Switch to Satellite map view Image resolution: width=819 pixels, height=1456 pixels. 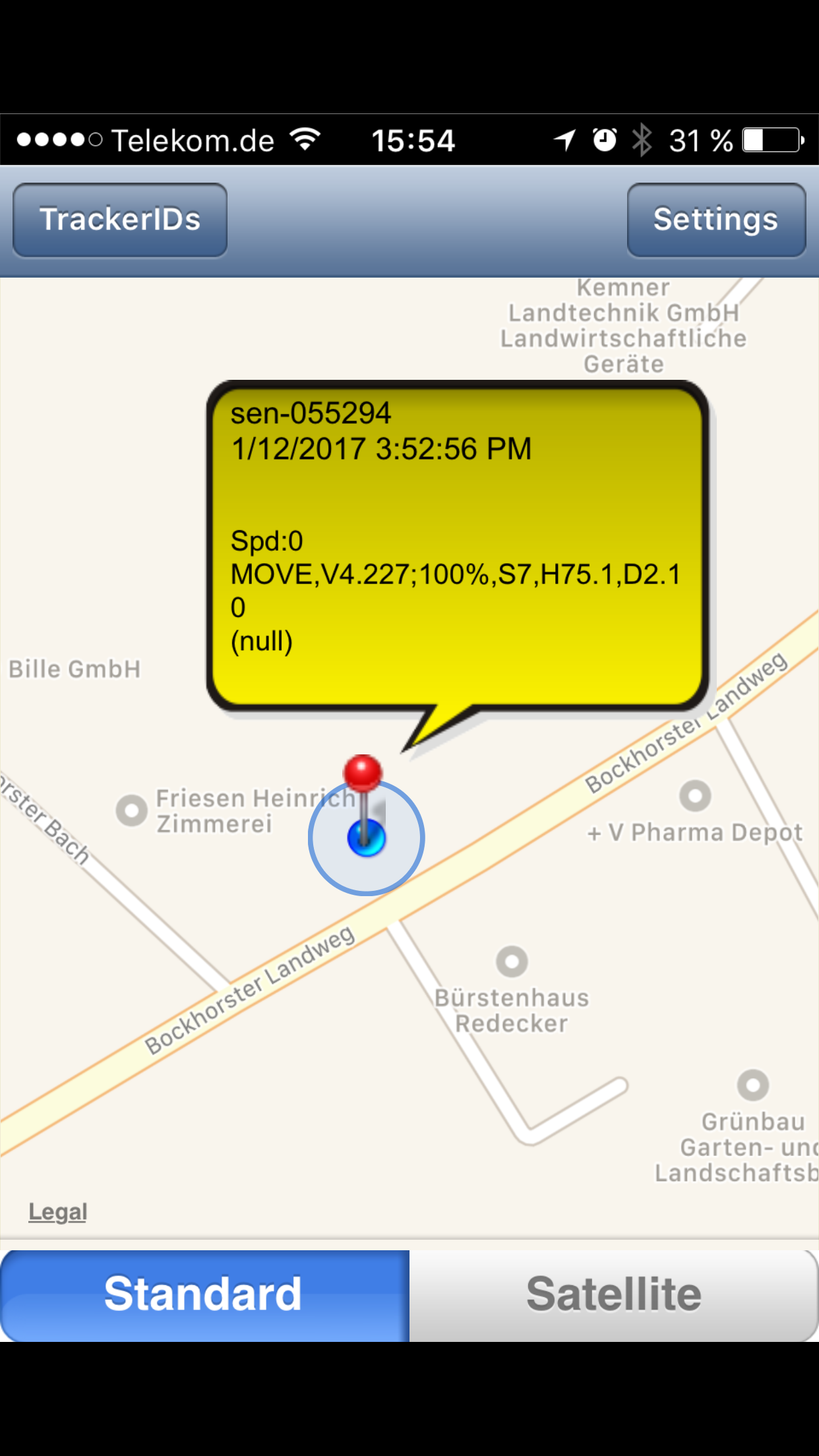(613, 1294)
